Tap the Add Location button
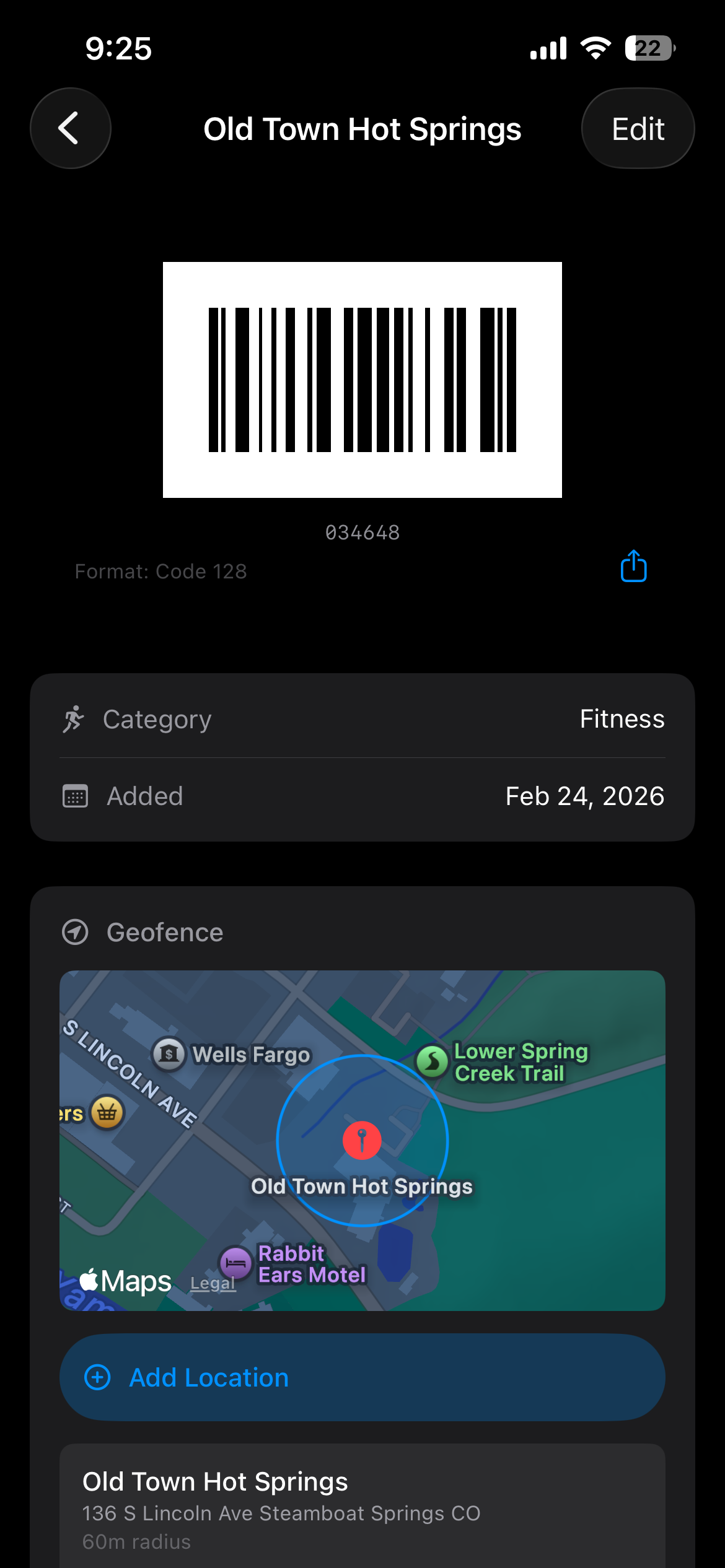The height and width of the screenshot is (1568, 725). pyautogui.click(x=362, y=1377)
